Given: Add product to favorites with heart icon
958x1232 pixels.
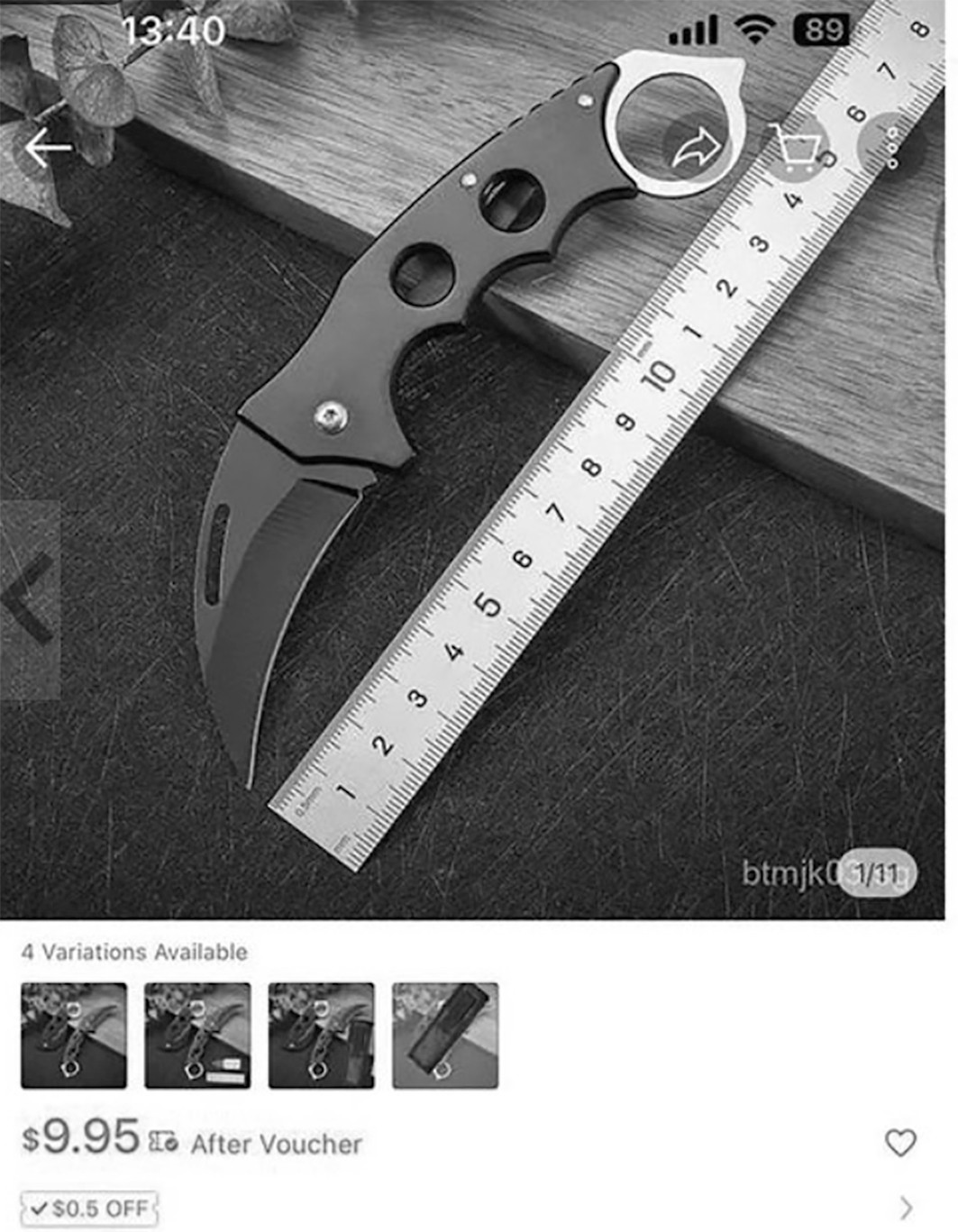Looking at the screenshot, I should coord(900,1143).
